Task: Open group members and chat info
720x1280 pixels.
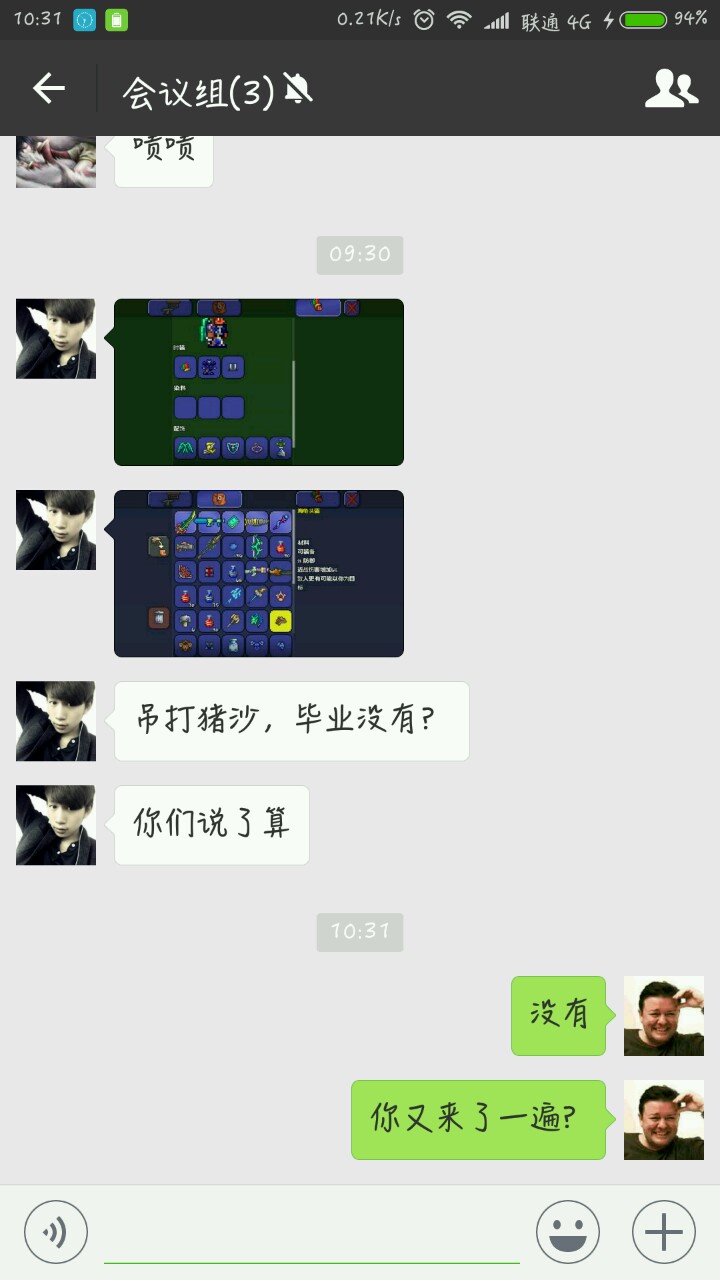Action: pos(670,89)
